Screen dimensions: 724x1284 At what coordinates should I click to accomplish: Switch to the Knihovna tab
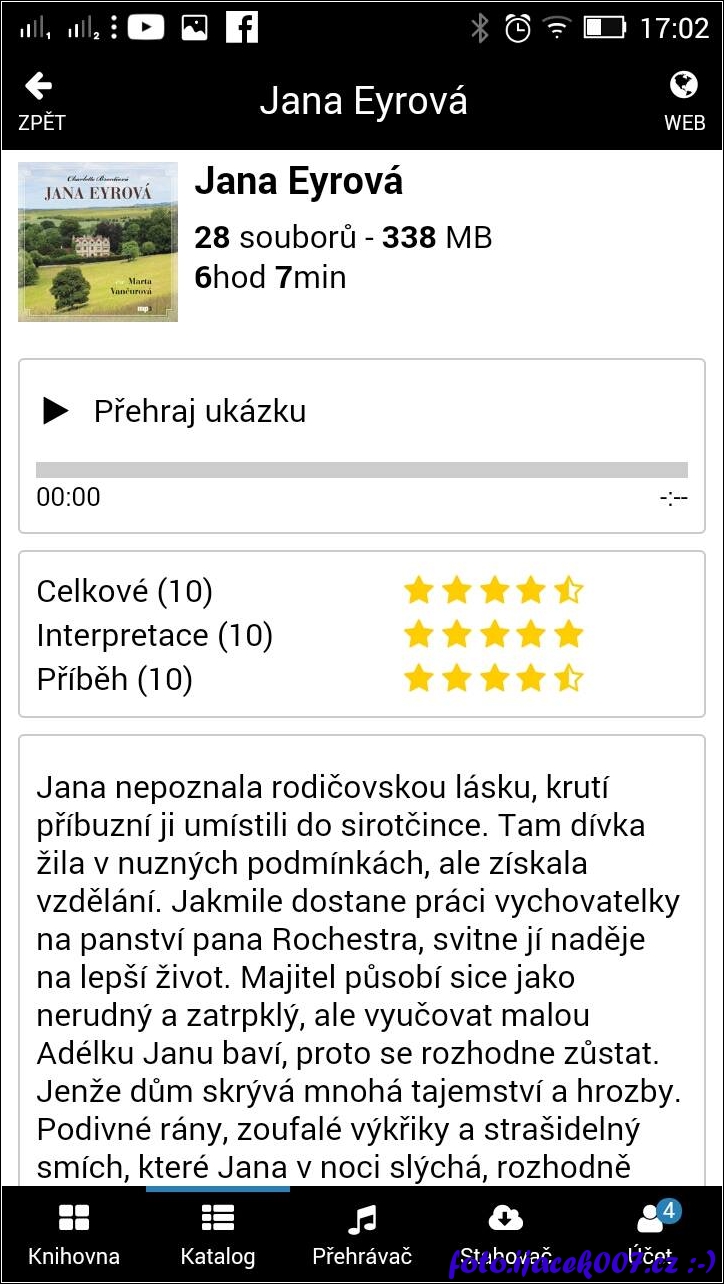(x=74, y=1235)
